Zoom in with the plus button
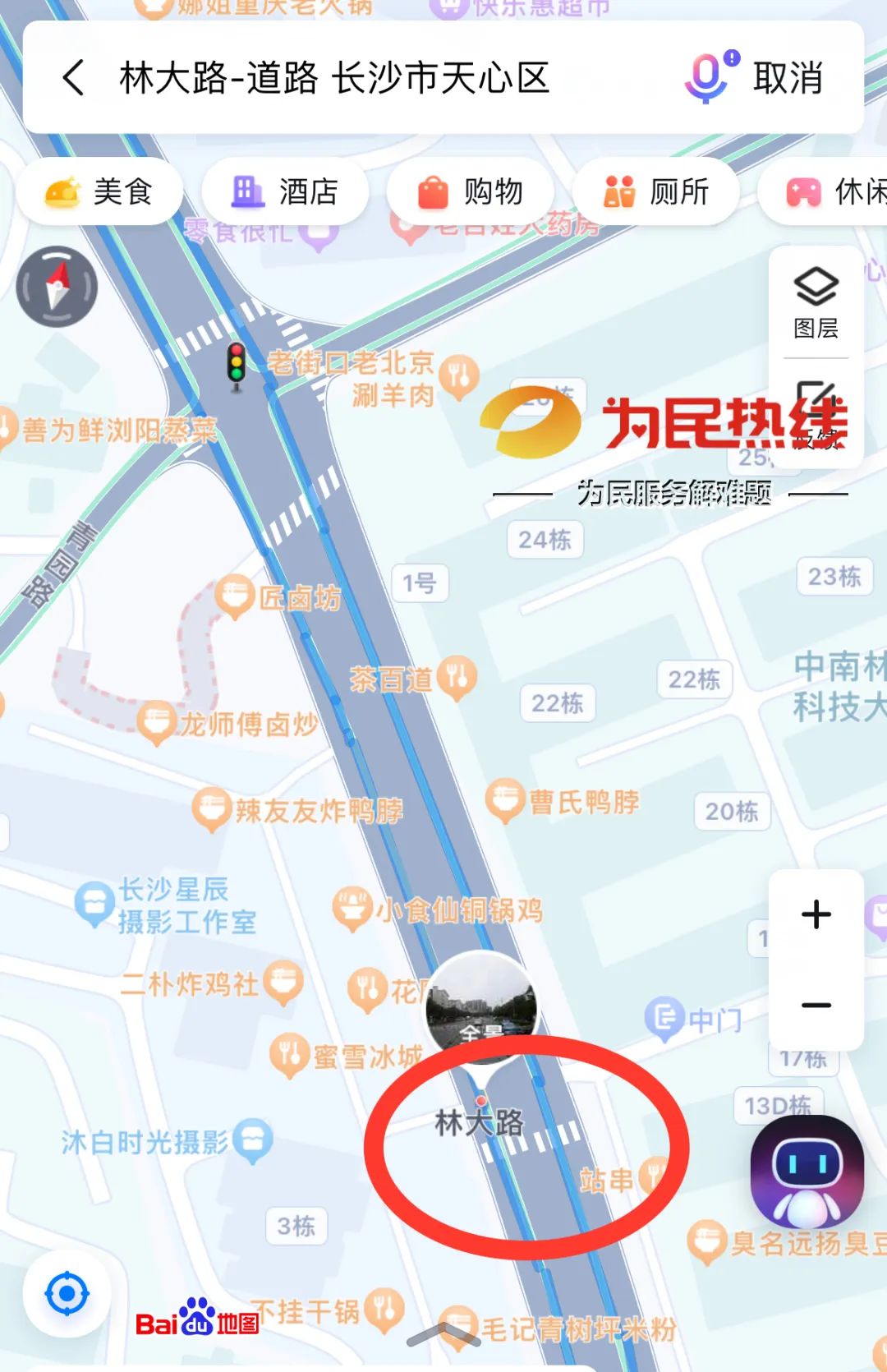Image resolution: width=887 pixels, height=1372 pixels. [816, 914]
